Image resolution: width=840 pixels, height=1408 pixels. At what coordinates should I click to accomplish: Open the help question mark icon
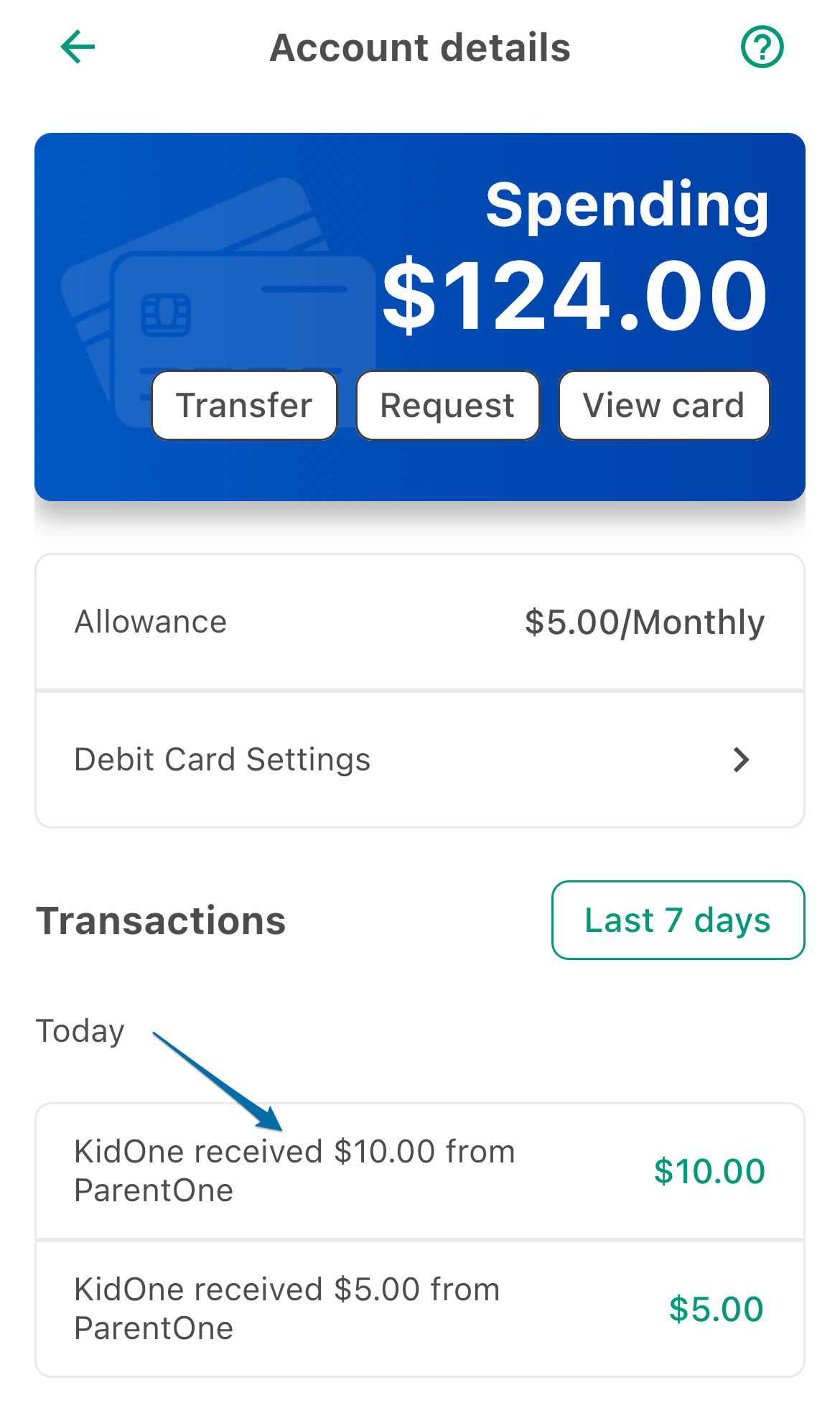(762, 47)
